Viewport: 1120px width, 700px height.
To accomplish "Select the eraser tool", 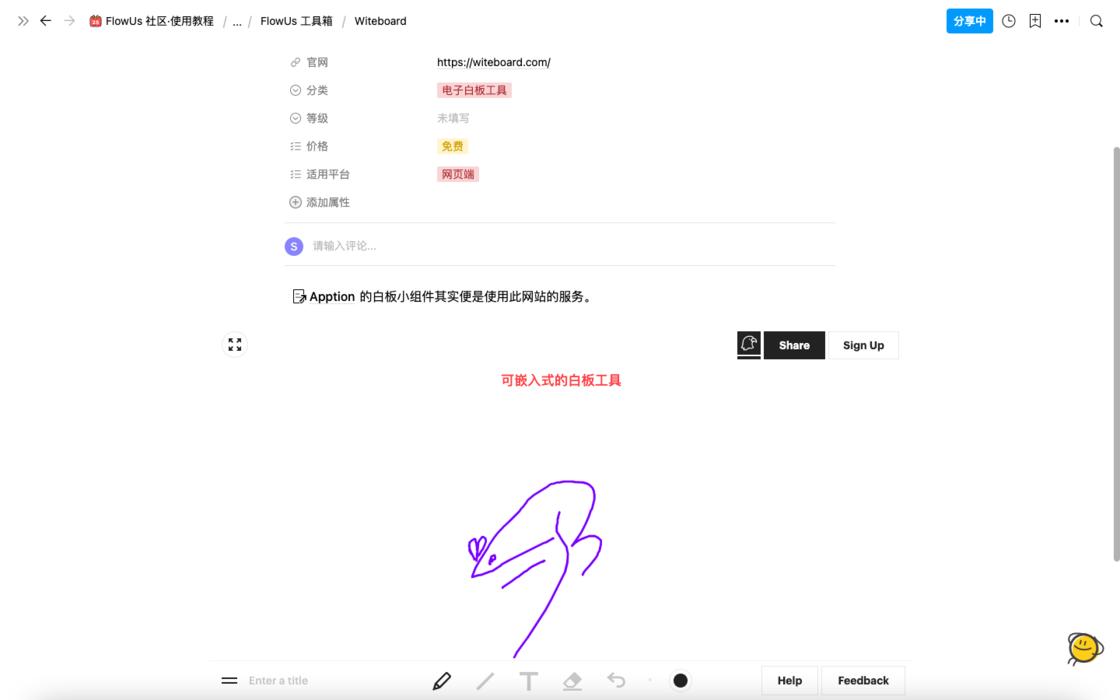I will [572, 681].
